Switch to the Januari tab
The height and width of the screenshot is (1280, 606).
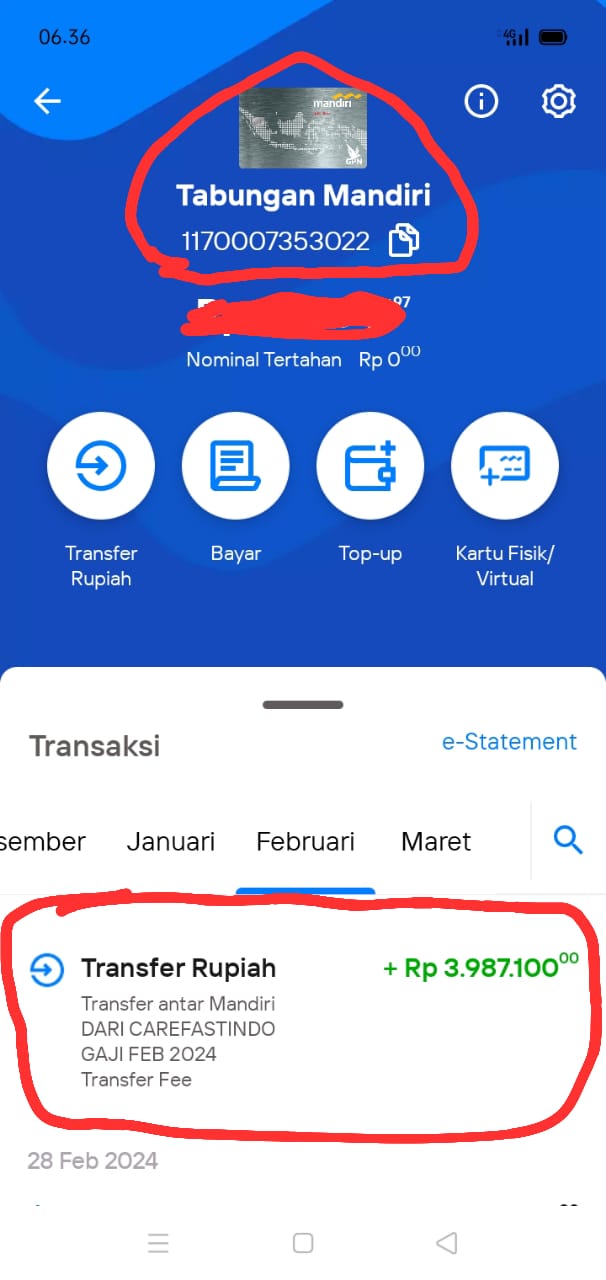[x=171, y=842]
